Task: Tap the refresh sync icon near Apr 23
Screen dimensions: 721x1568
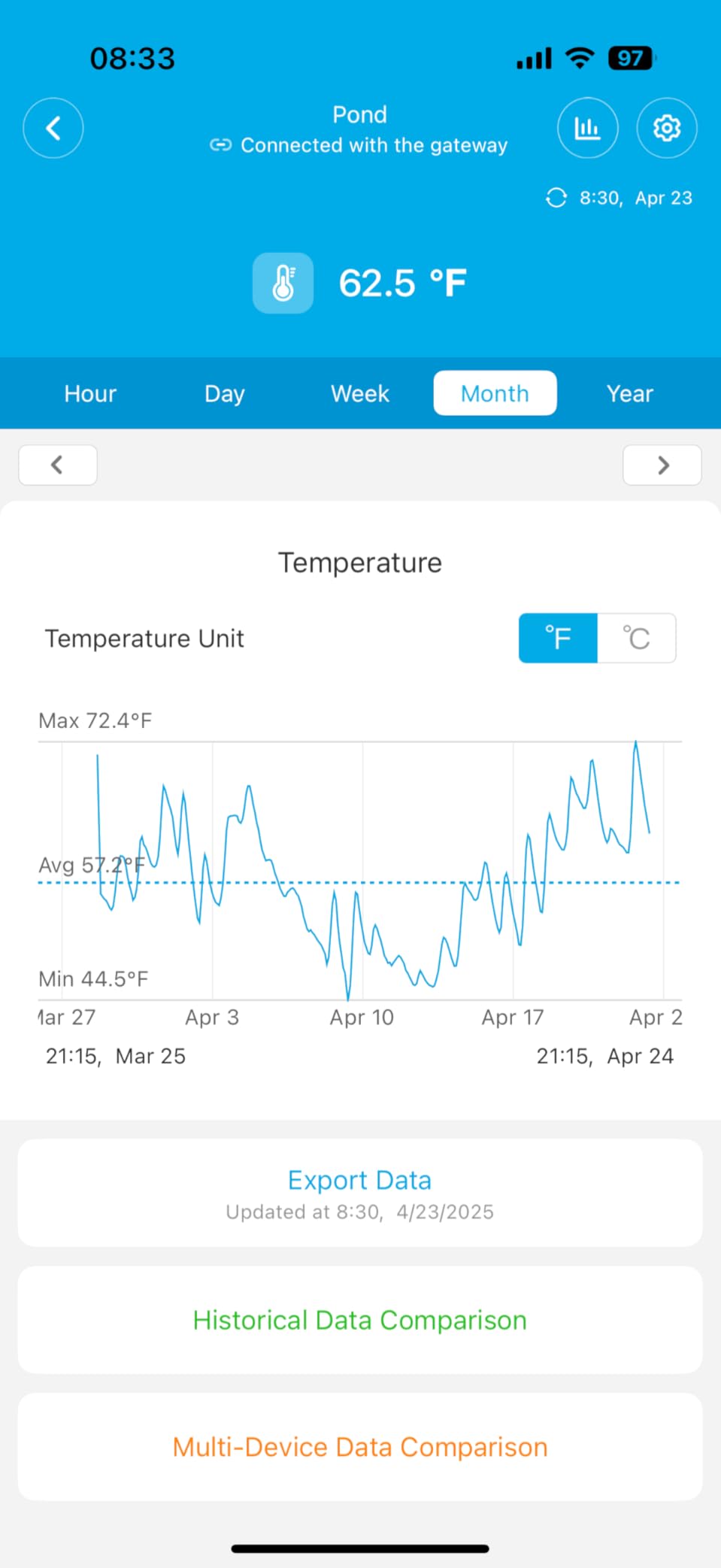Action: (x=556, y=198)
